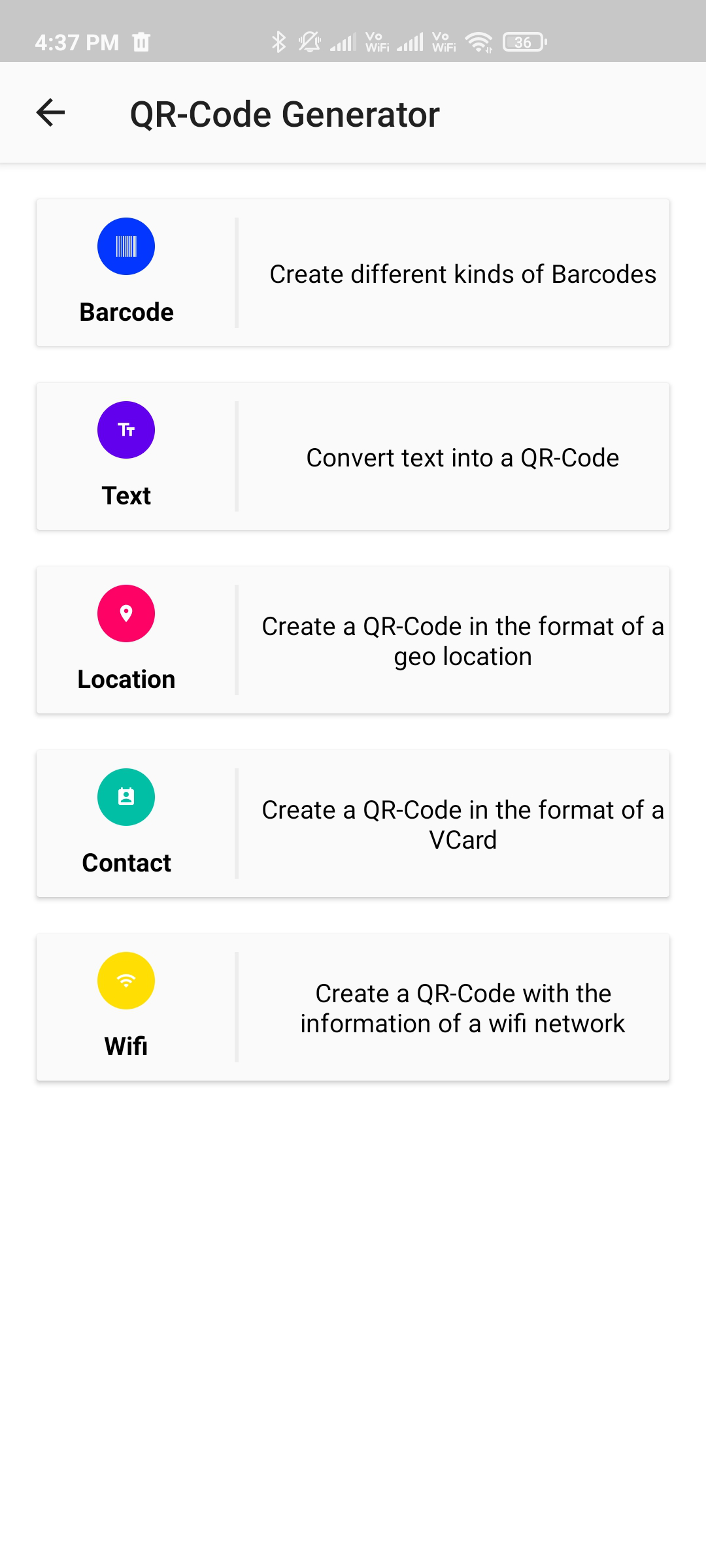Choose the Location QR-Code option
This screenshot has width=706, height=1568.
[x=353, y=640]
